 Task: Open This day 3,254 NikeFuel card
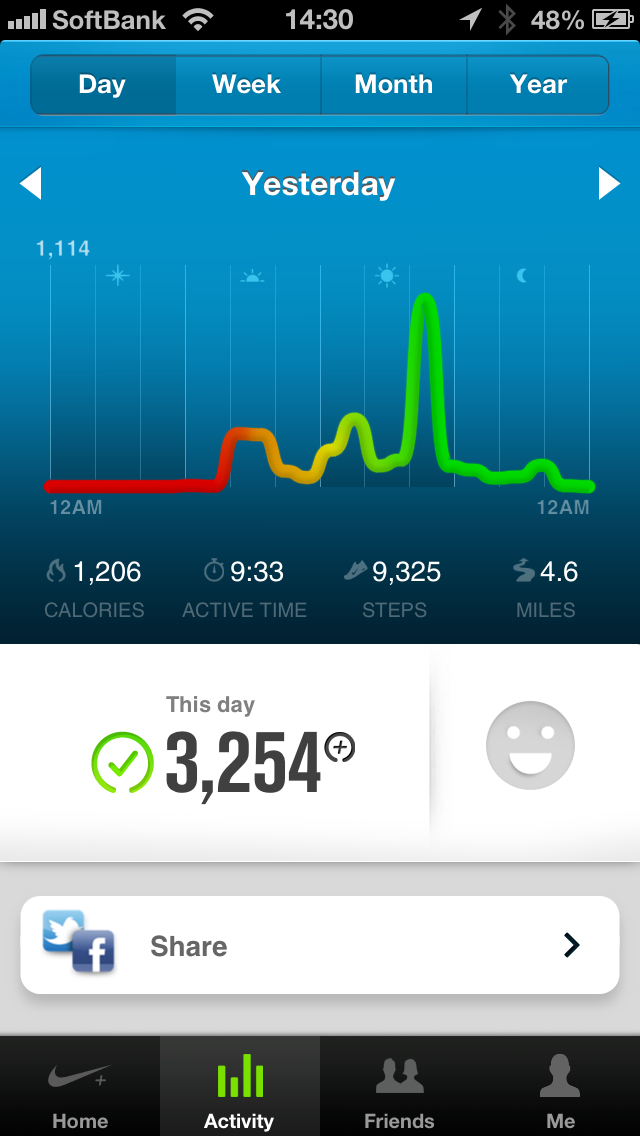click(222, 752)
